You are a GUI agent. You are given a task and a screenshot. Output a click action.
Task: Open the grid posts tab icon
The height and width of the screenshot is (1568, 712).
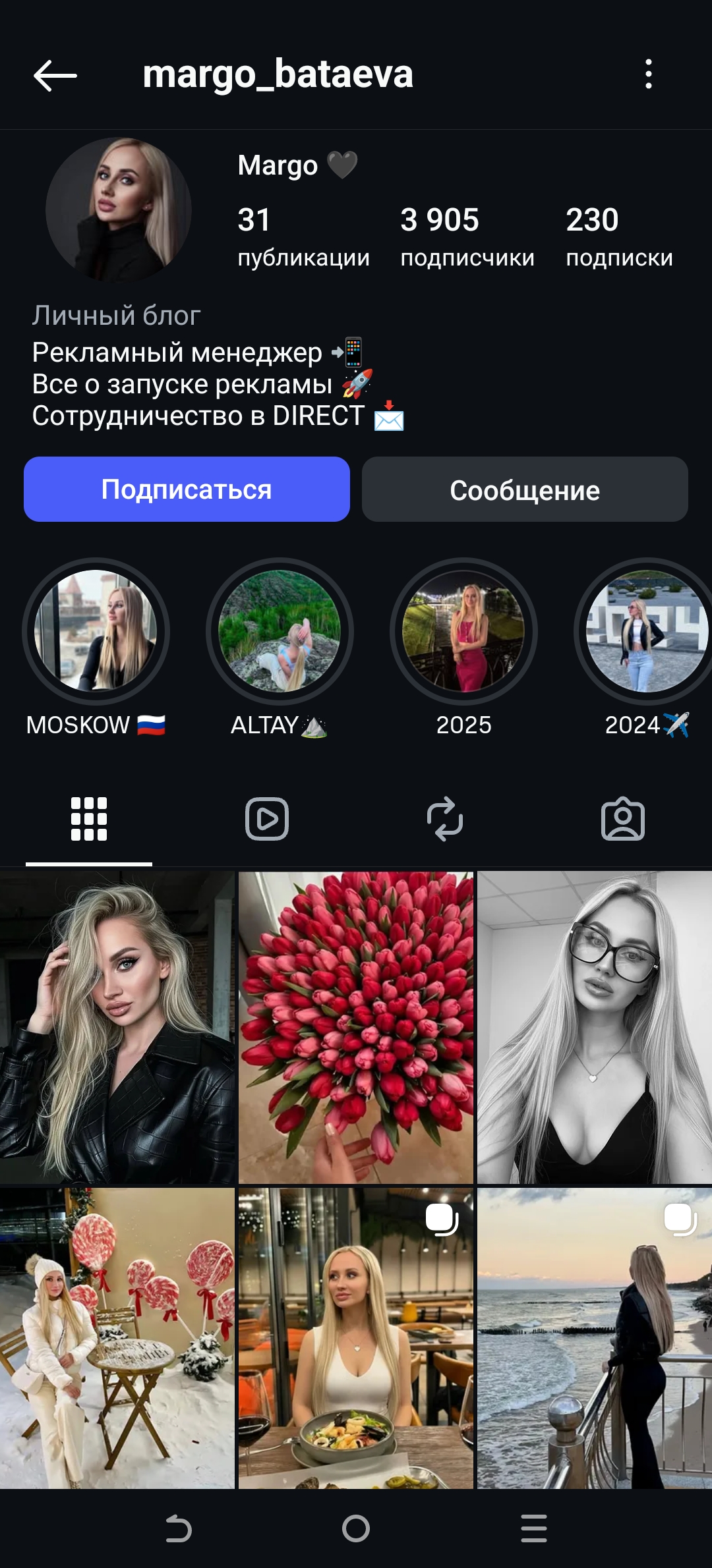click(90, 819)
